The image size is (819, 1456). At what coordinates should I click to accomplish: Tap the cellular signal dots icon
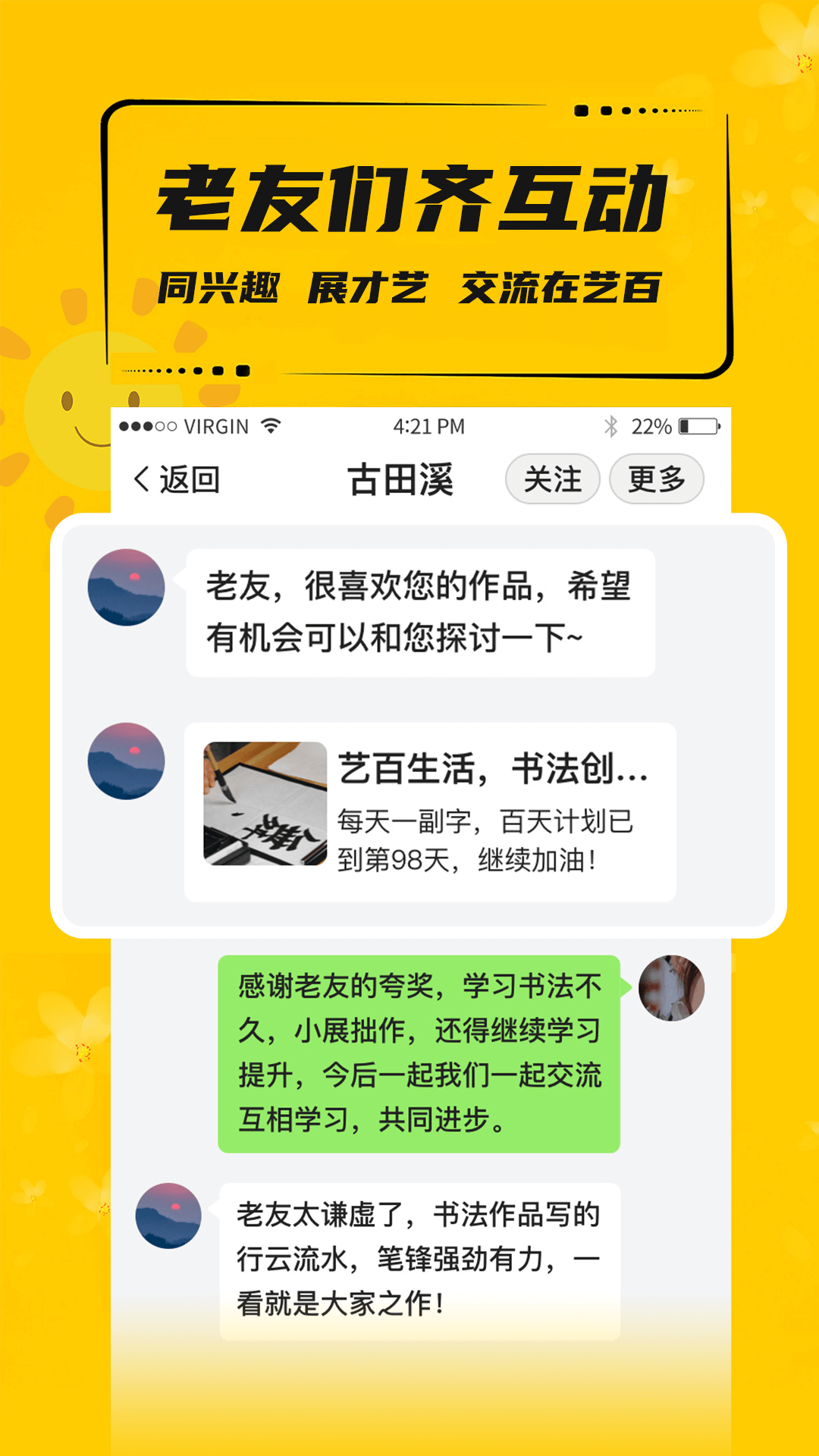(x=148, y=426)
